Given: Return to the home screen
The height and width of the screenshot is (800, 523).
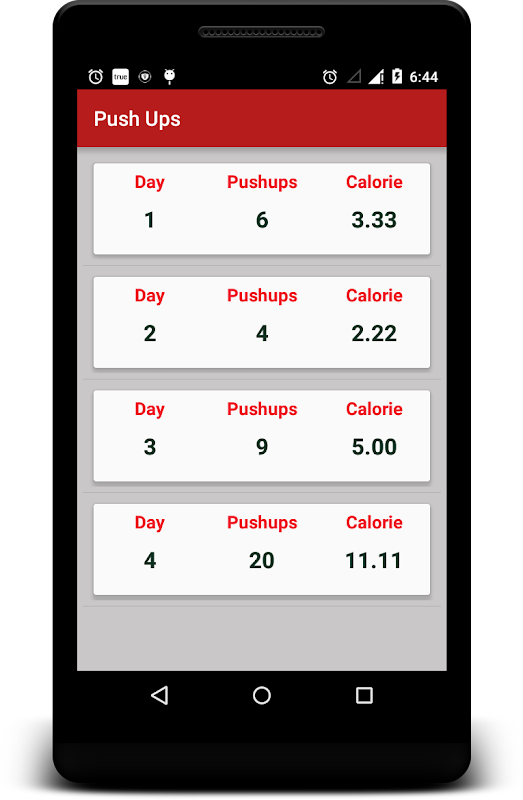Looking at the screenshot, I should 262,695.
